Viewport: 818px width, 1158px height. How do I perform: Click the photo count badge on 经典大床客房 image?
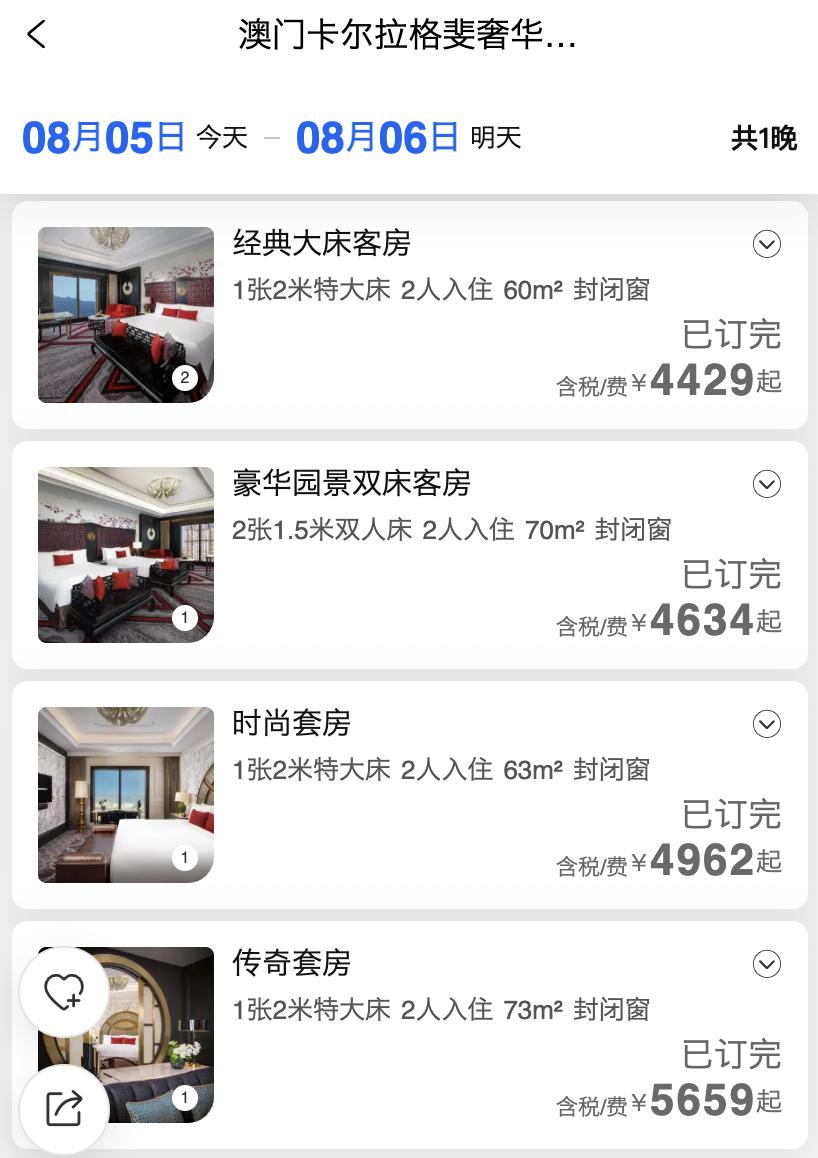click(x=183, y=378)
